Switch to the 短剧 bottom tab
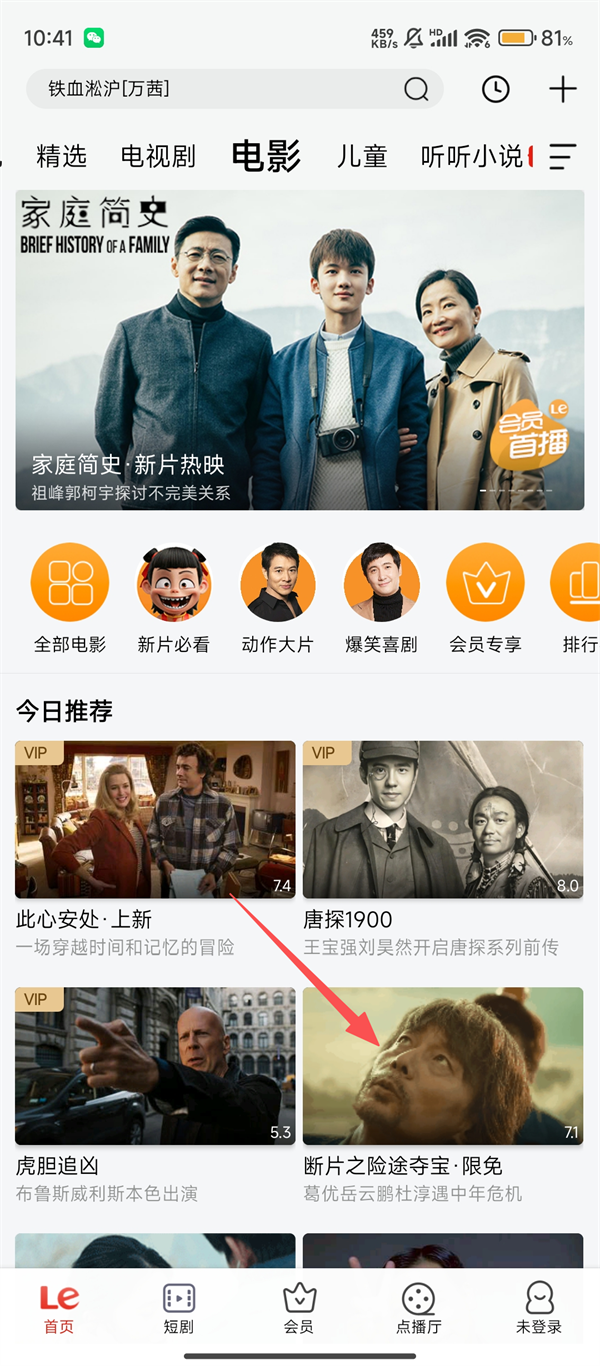Image resolution: width=600 pixels, height=1366 pixels. tap(179, 1308)
